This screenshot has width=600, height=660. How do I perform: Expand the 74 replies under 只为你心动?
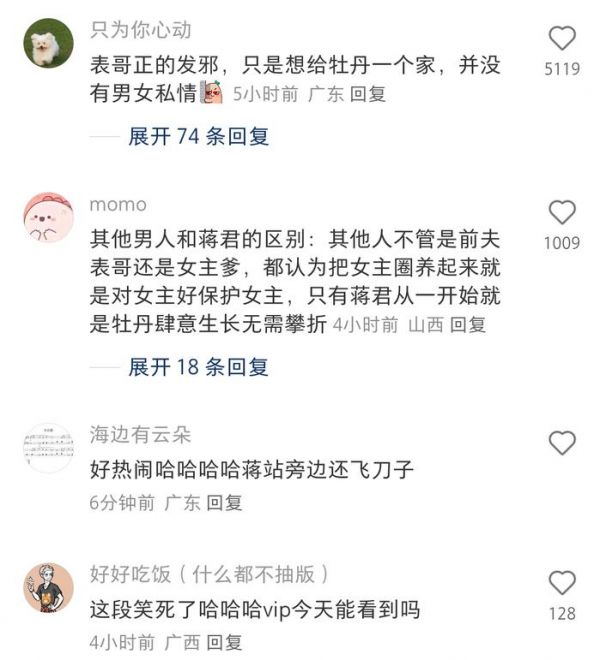pyautogui.click(x=198, y=137)
